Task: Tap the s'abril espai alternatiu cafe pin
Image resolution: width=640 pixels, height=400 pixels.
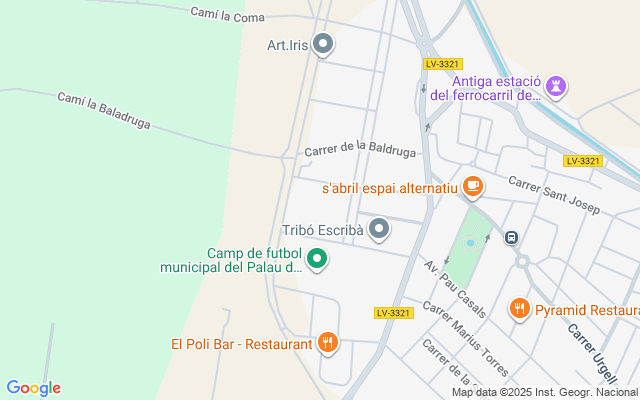Action: click(x=473, y=187)
